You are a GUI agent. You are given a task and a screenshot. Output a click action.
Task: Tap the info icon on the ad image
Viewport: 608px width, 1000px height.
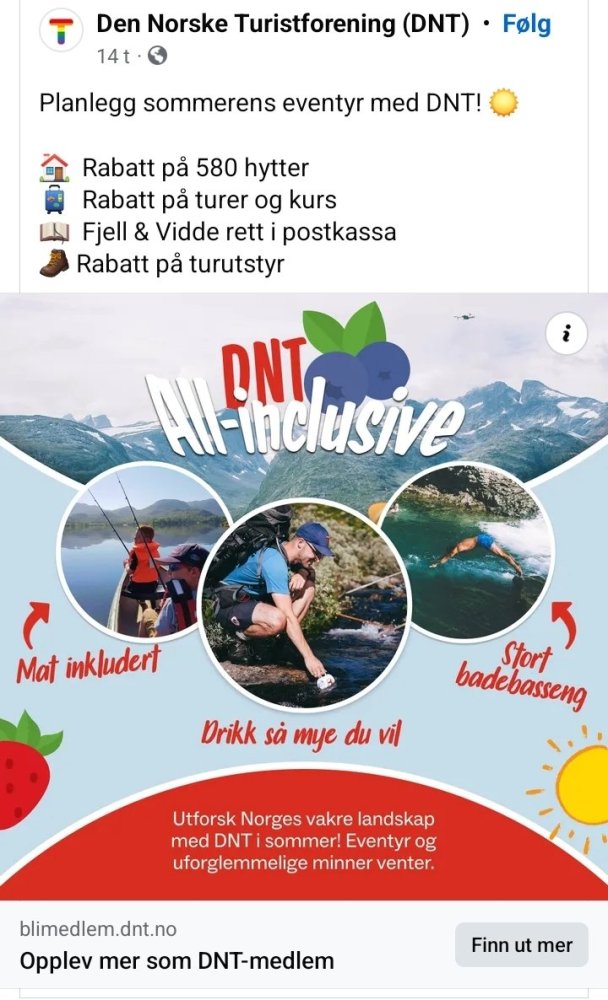(566, 335)
